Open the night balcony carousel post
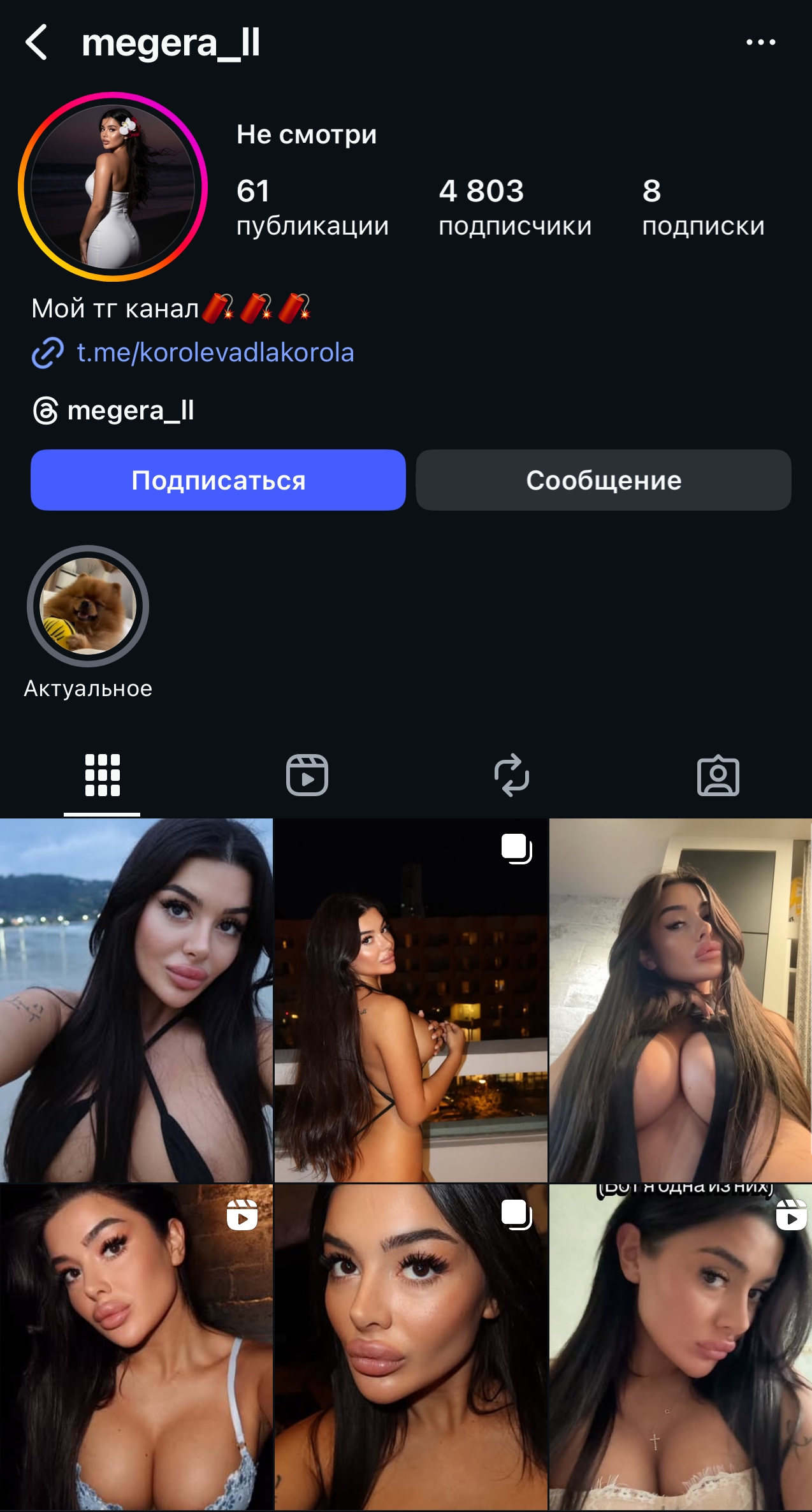812x1512 pixels. 410,1000
